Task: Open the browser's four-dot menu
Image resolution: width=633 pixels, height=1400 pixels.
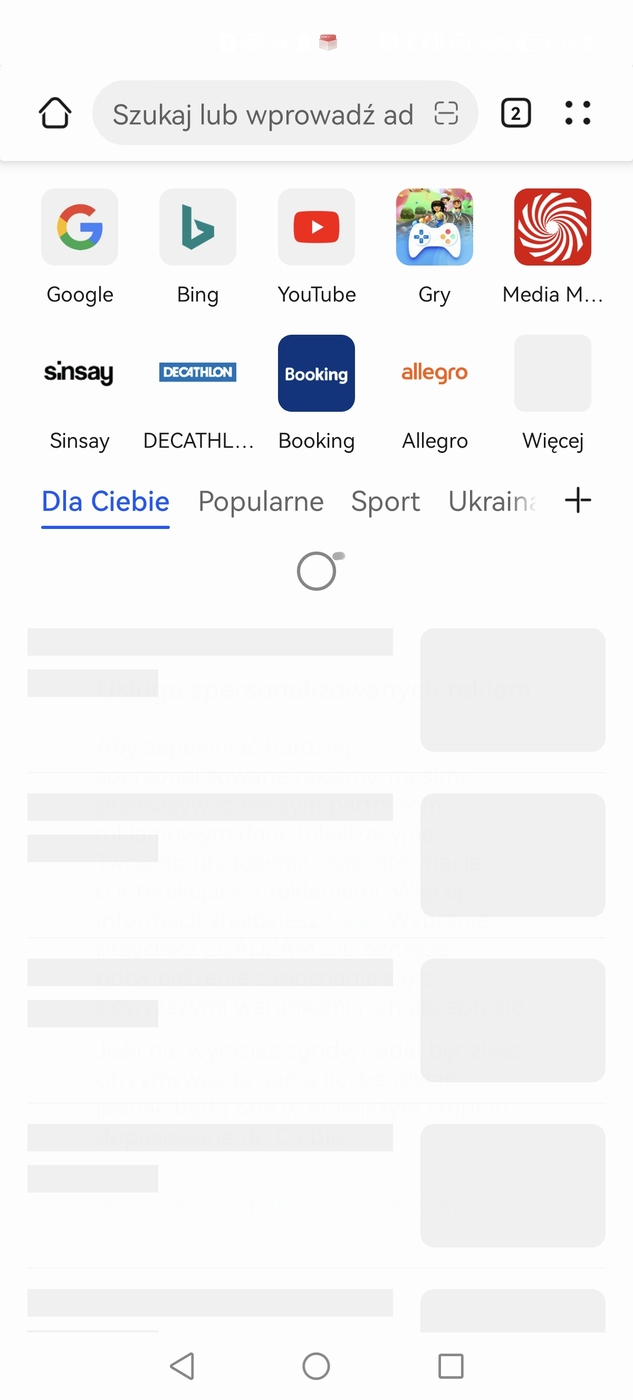Action: point(577,113)
